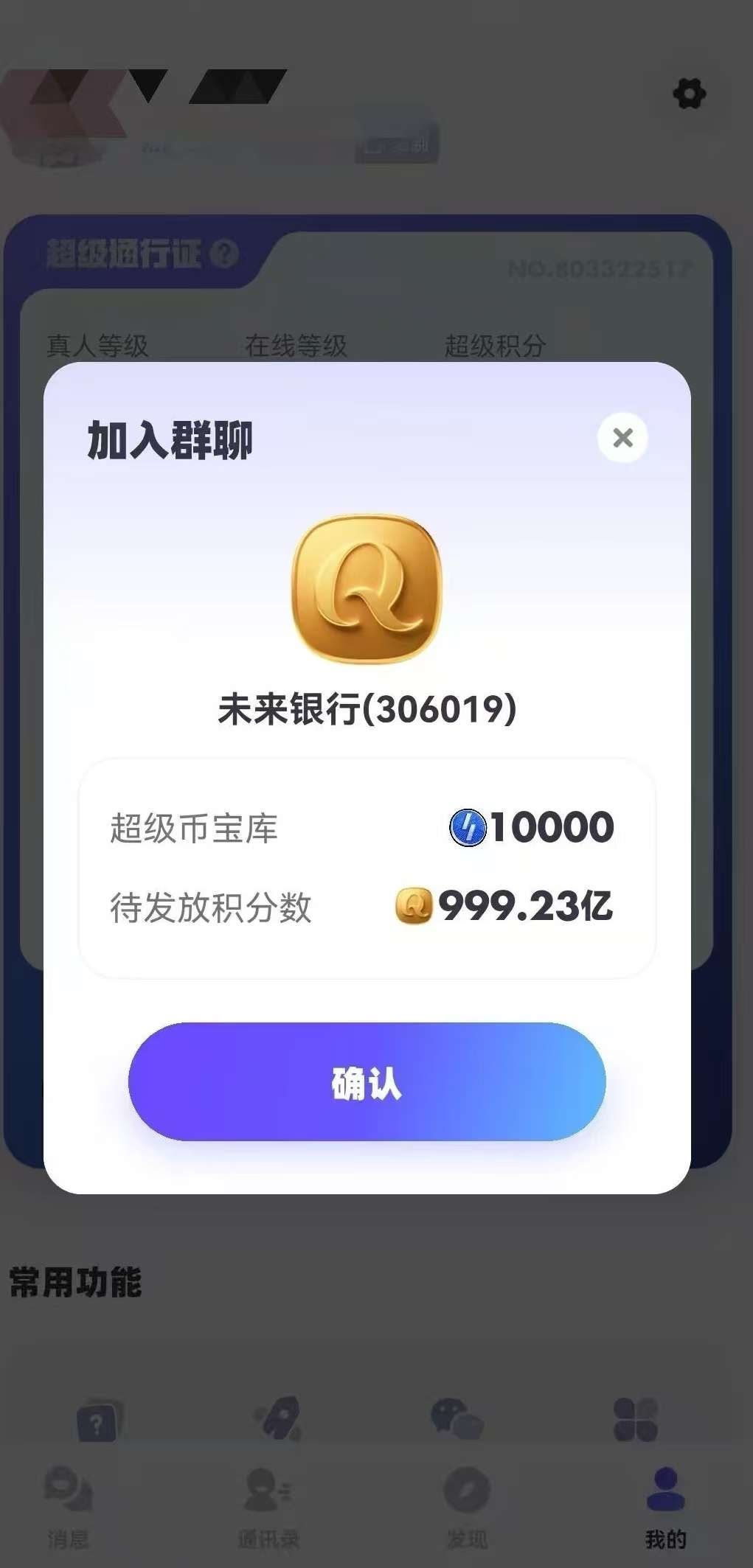Confirm joining the 未来银行 group chat
The image size is (753, 1568).
point(367,1081)
